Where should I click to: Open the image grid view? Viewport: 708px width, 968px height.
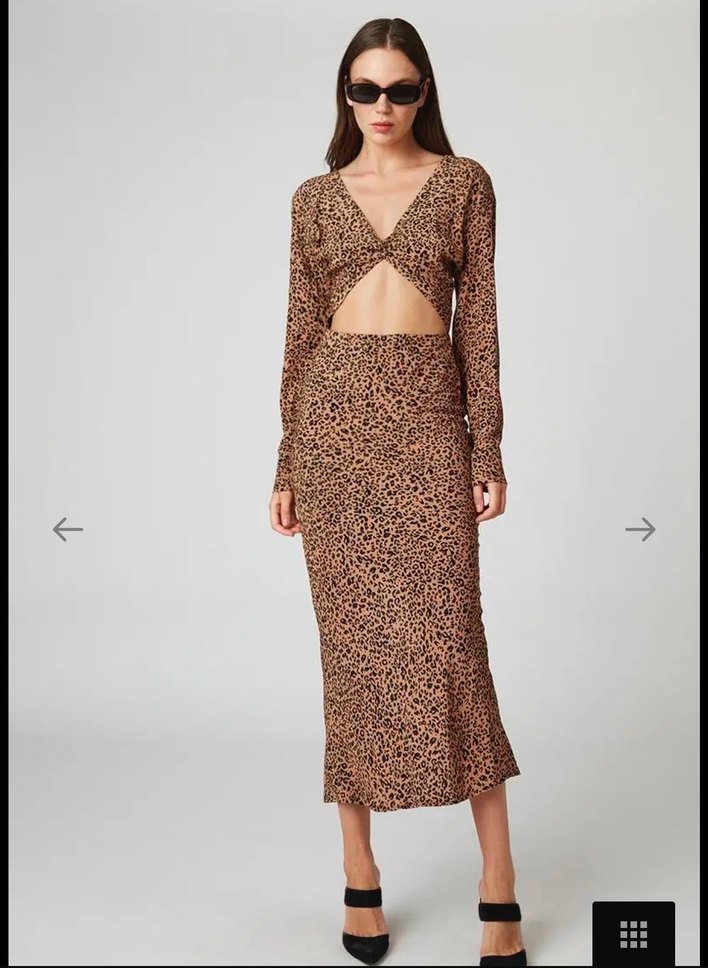pos(633,934)
